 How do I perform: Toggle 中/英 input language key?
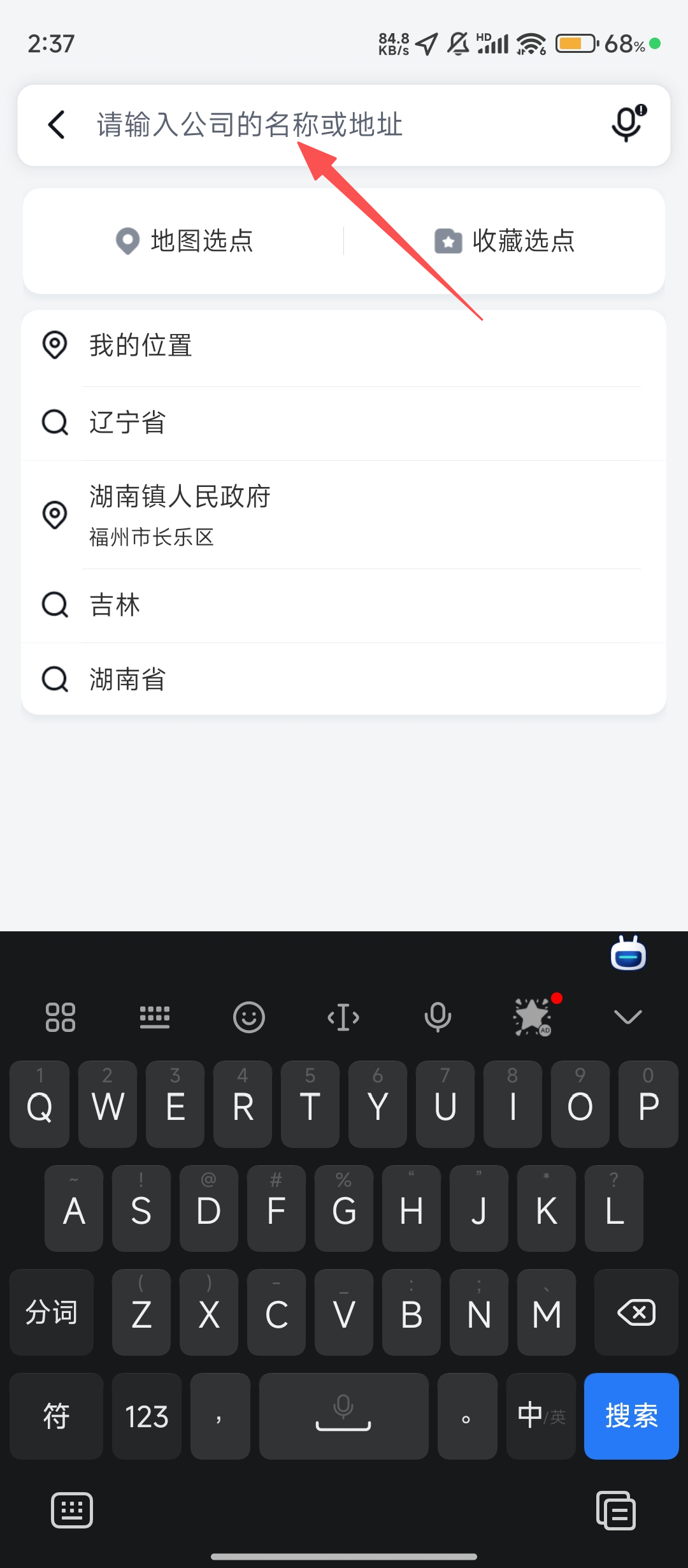click(x=541, y=1416)
